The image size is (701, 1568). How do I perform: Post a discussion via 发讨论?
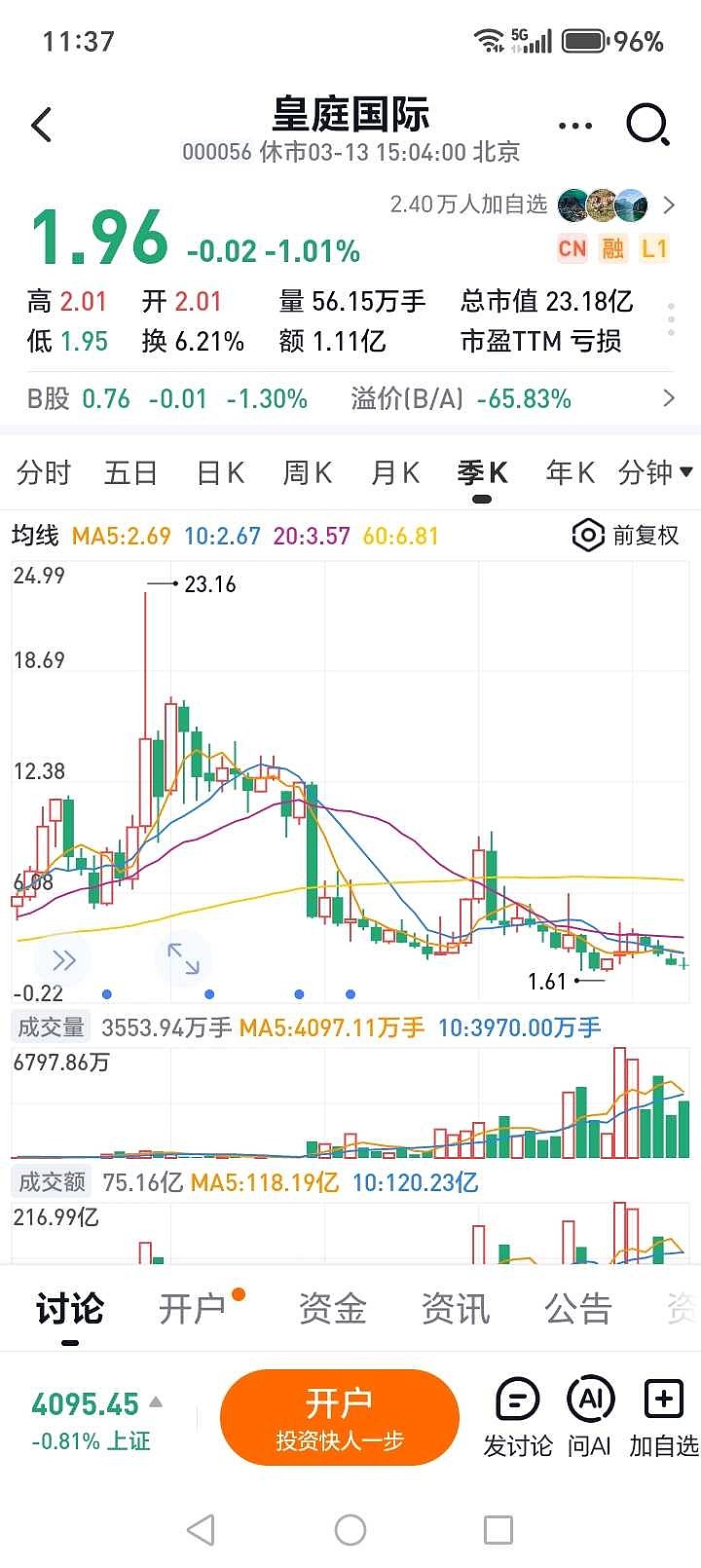coord(517,1417)
